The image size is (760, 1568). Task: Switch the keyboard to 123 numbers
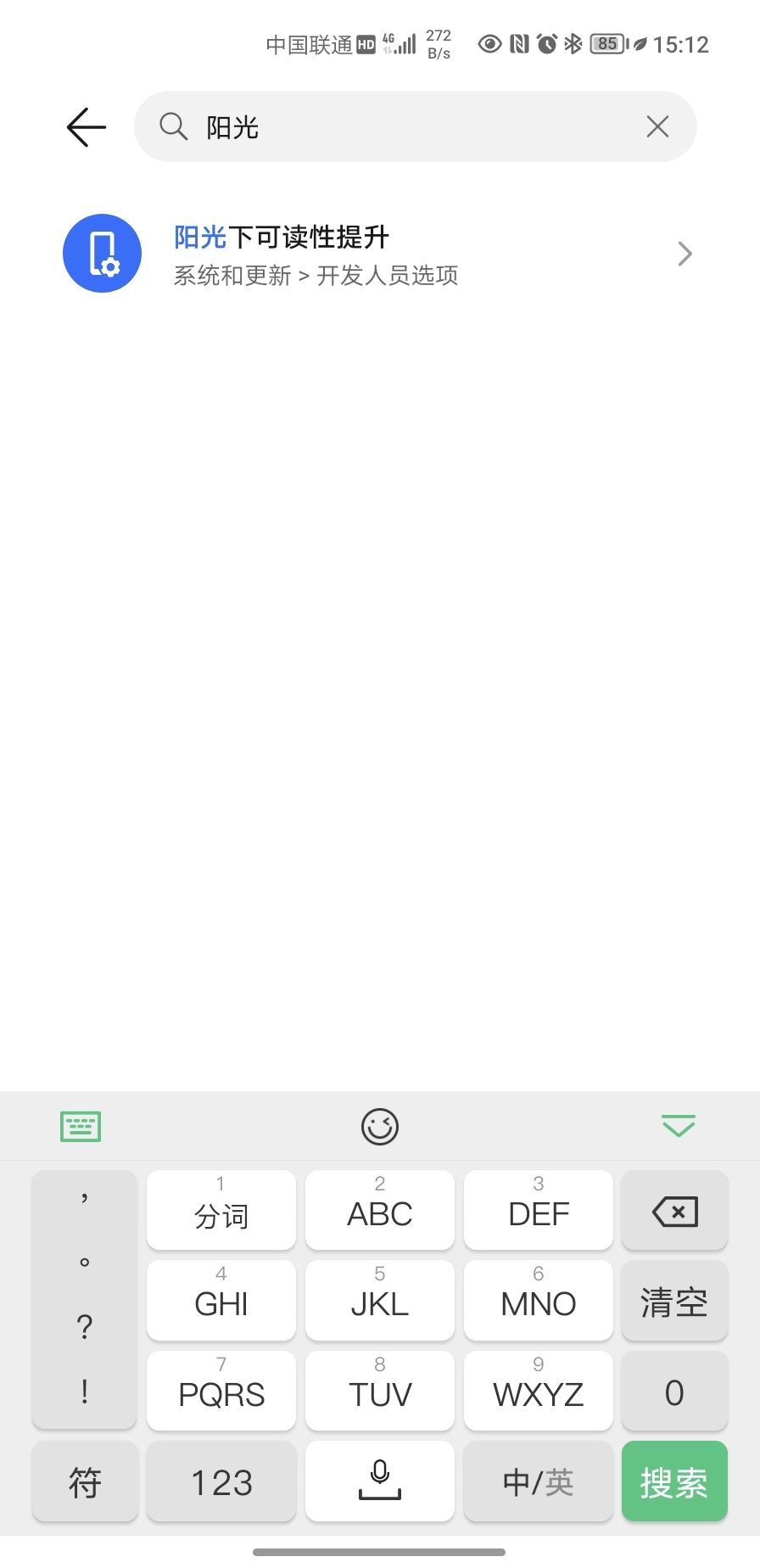coord(221,1481)
